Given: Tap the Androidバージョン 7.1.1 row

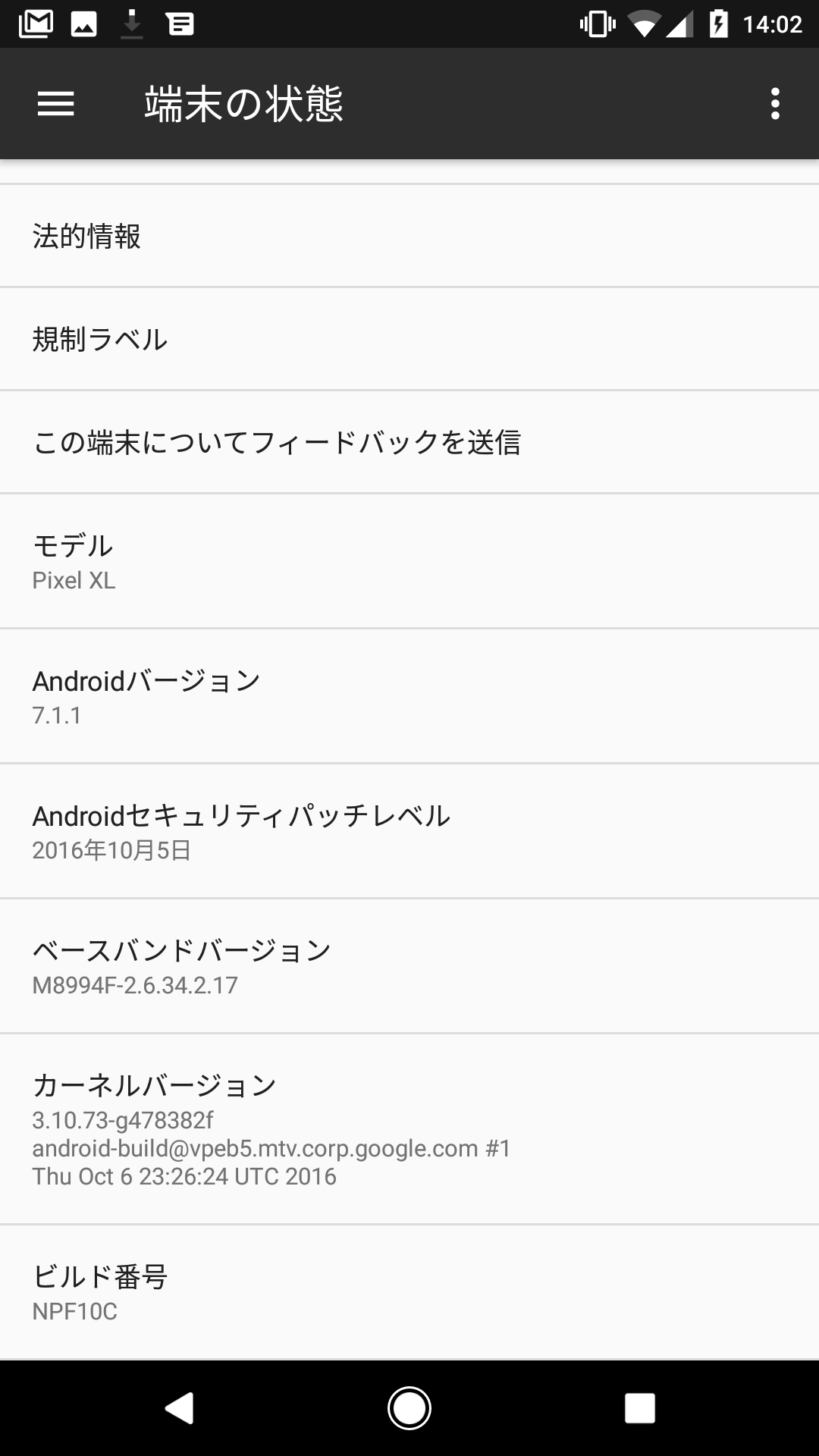Looking at the screenshot, I should click(409, 696).
